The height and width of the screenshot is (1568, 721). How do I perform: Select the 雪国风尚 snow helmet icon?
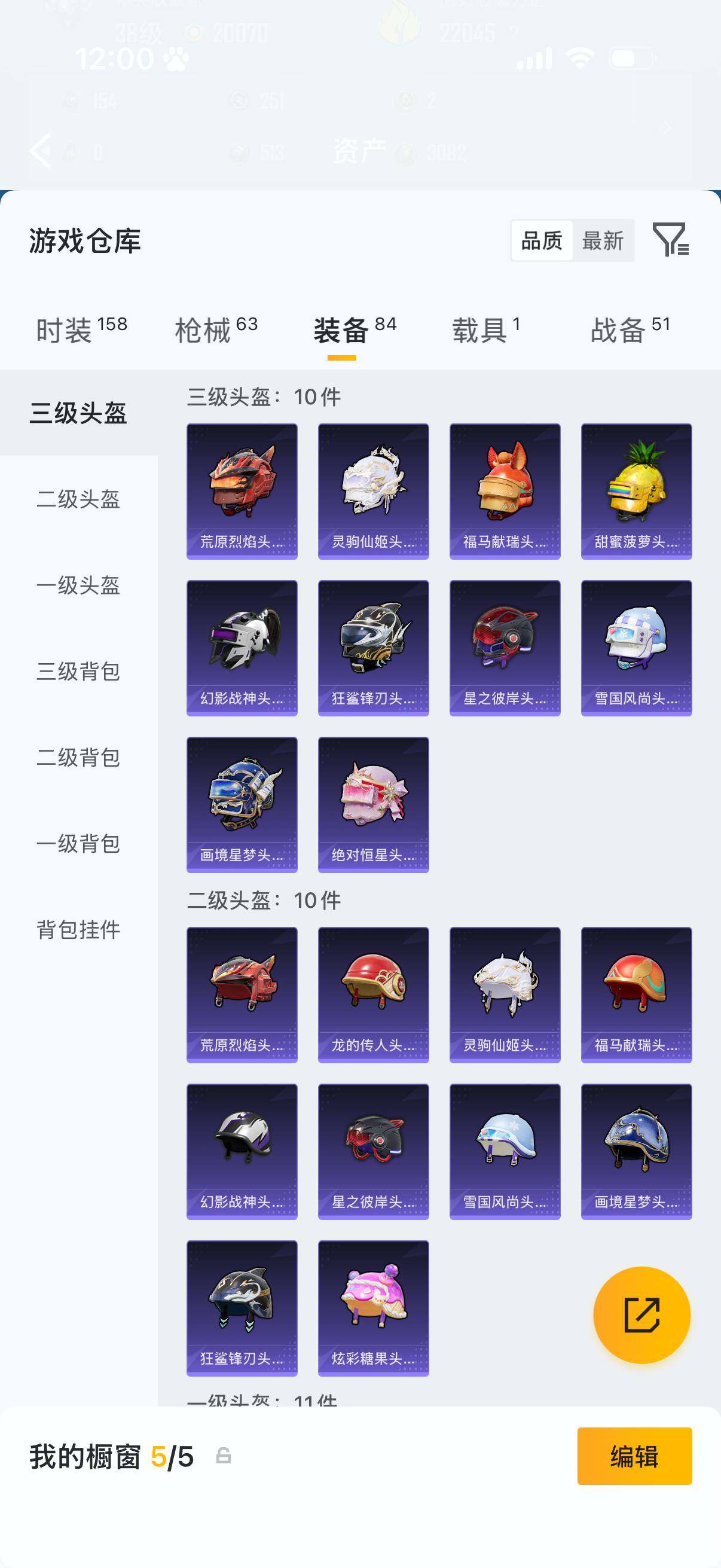[637, 645]
